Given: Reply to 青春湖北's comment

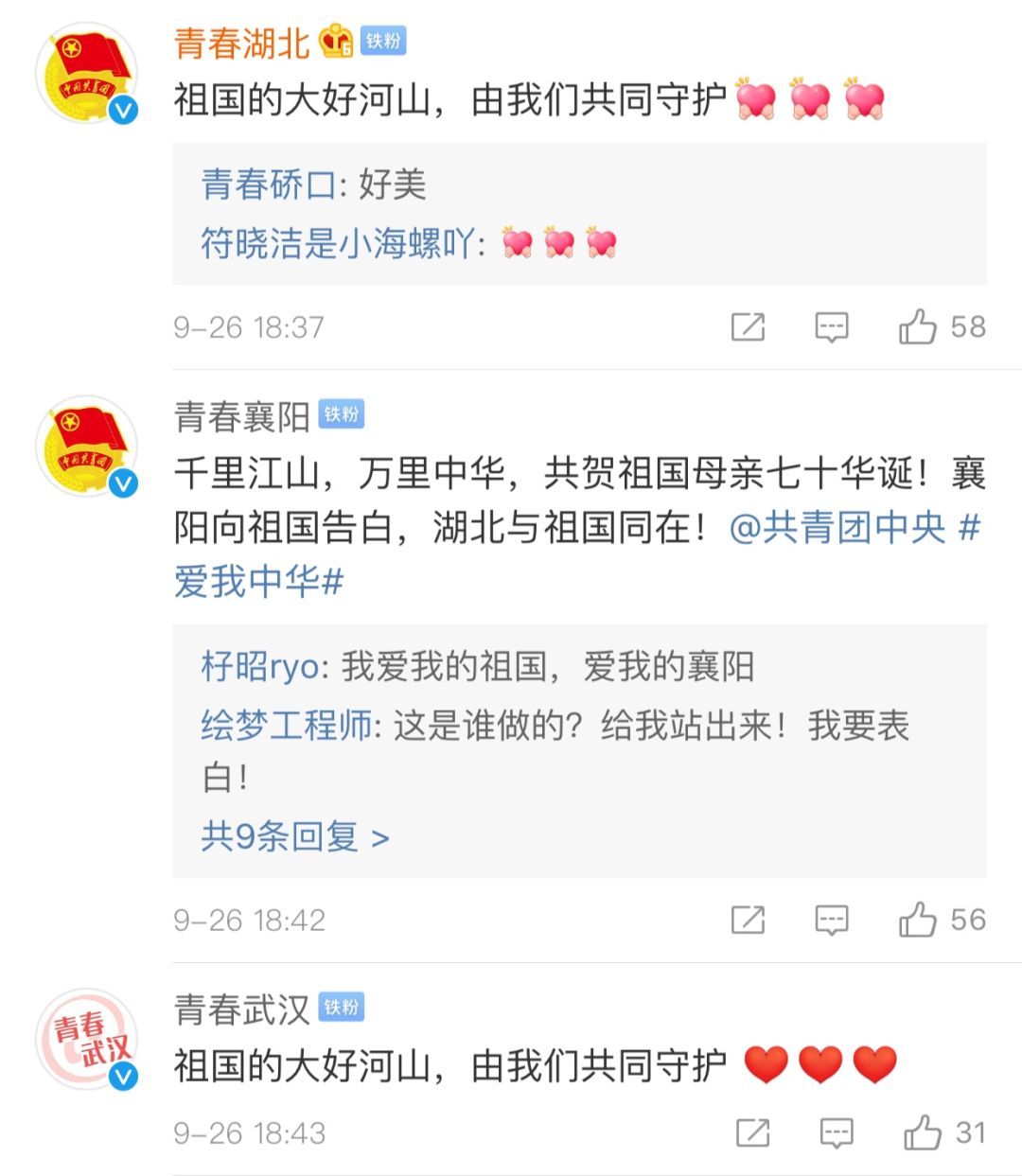Looking at the screenshot, I should point(831,327).
